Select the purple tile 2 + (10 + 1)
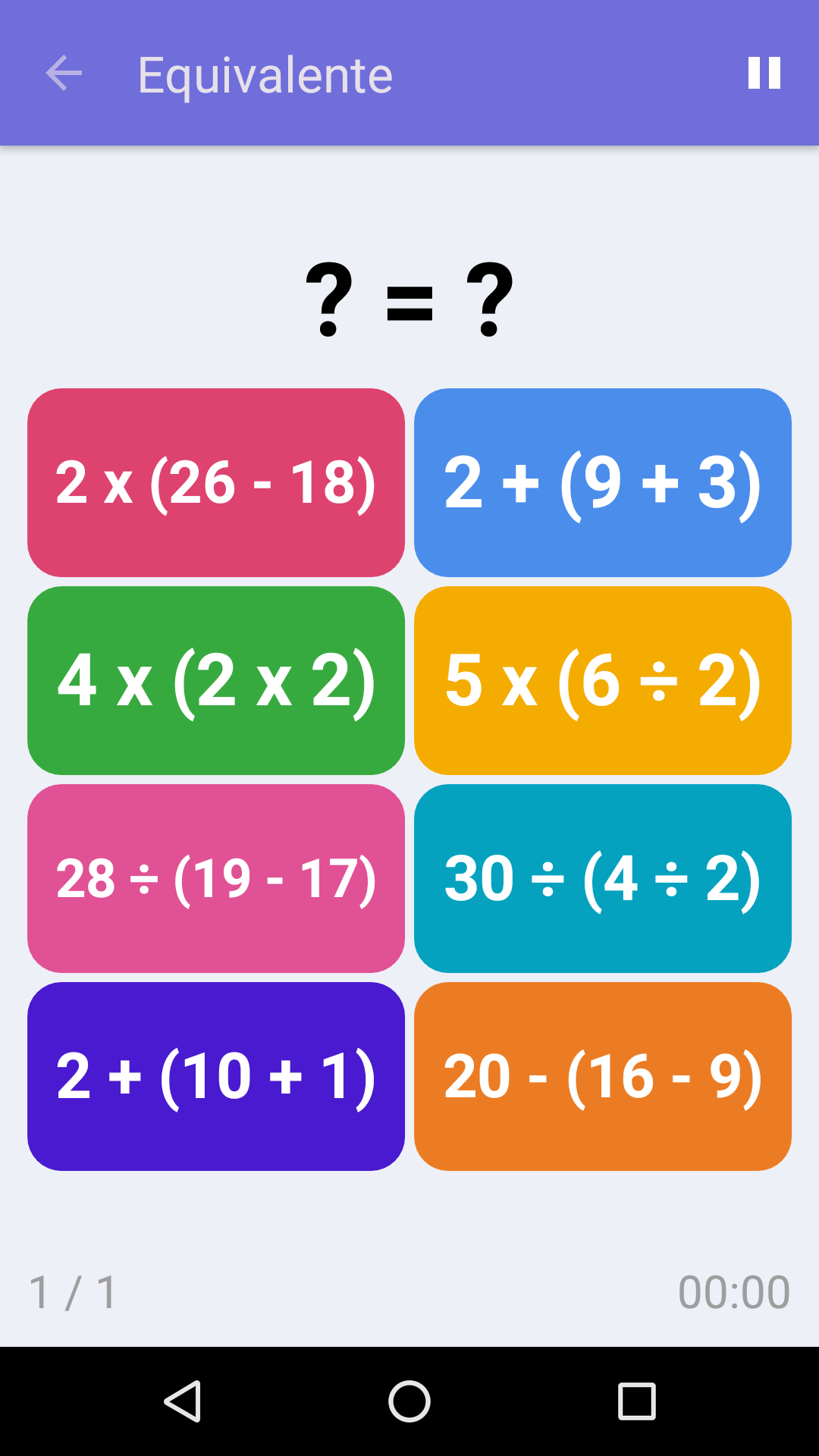The width and height of the screenshot is (819, 1456). coord(217,1076)
